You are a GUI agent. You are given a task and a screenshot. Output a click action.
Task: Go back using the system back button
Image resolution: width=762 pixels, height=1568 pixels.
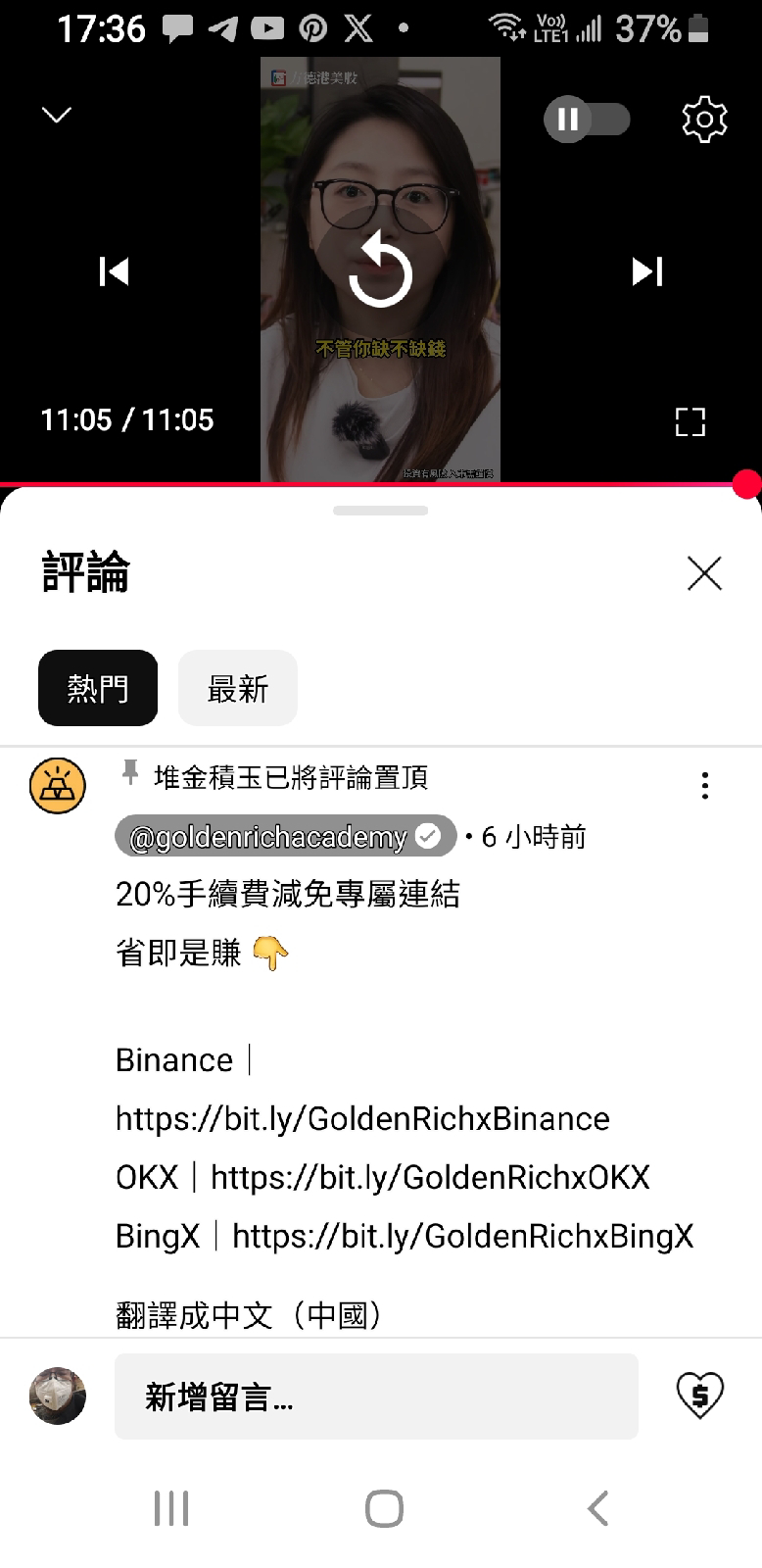pyautogui.click(x=597, y=1508)
